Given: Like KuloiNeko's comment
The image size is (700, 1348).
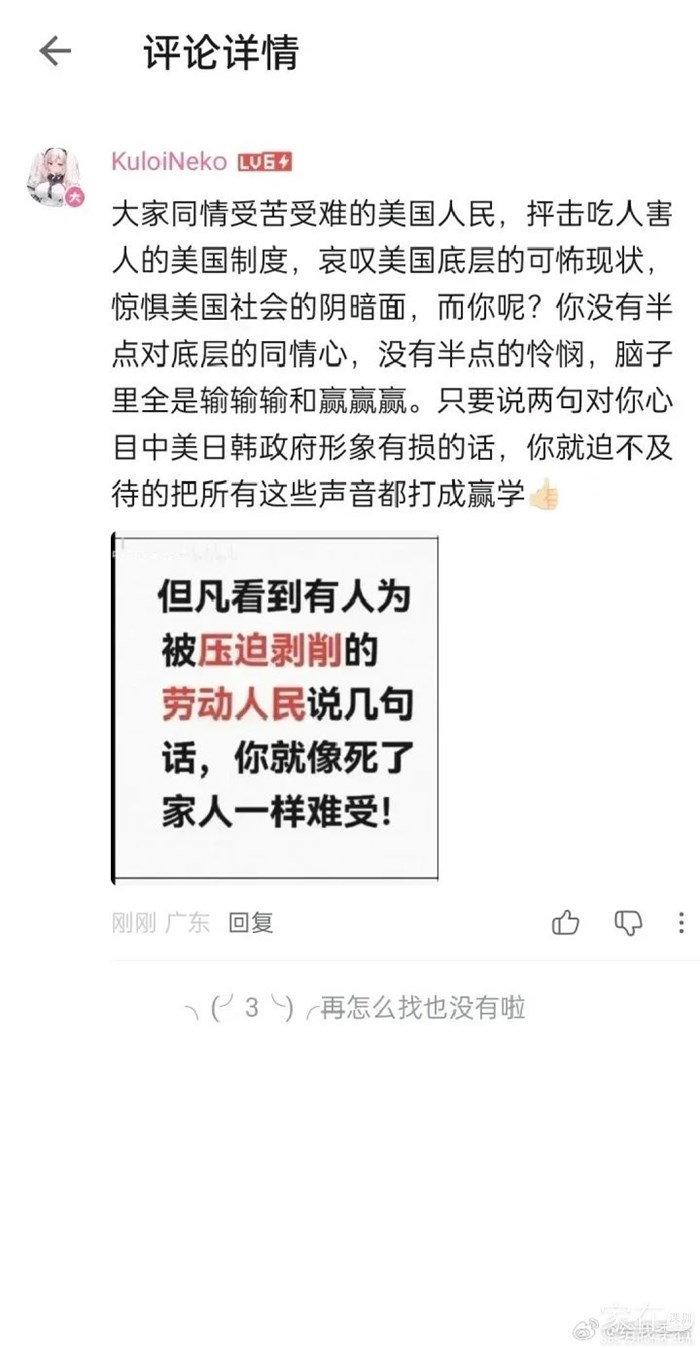Looking at the screenshot, I should click(566, 922).
